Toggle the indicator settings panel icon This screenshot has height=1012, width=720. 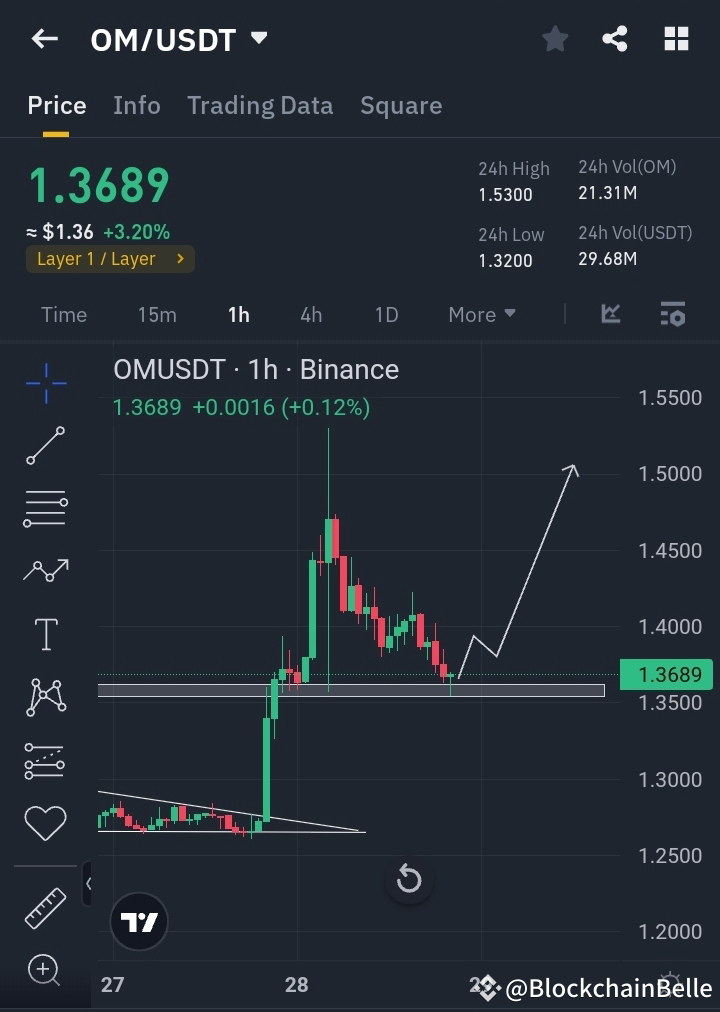coord(672,314)
